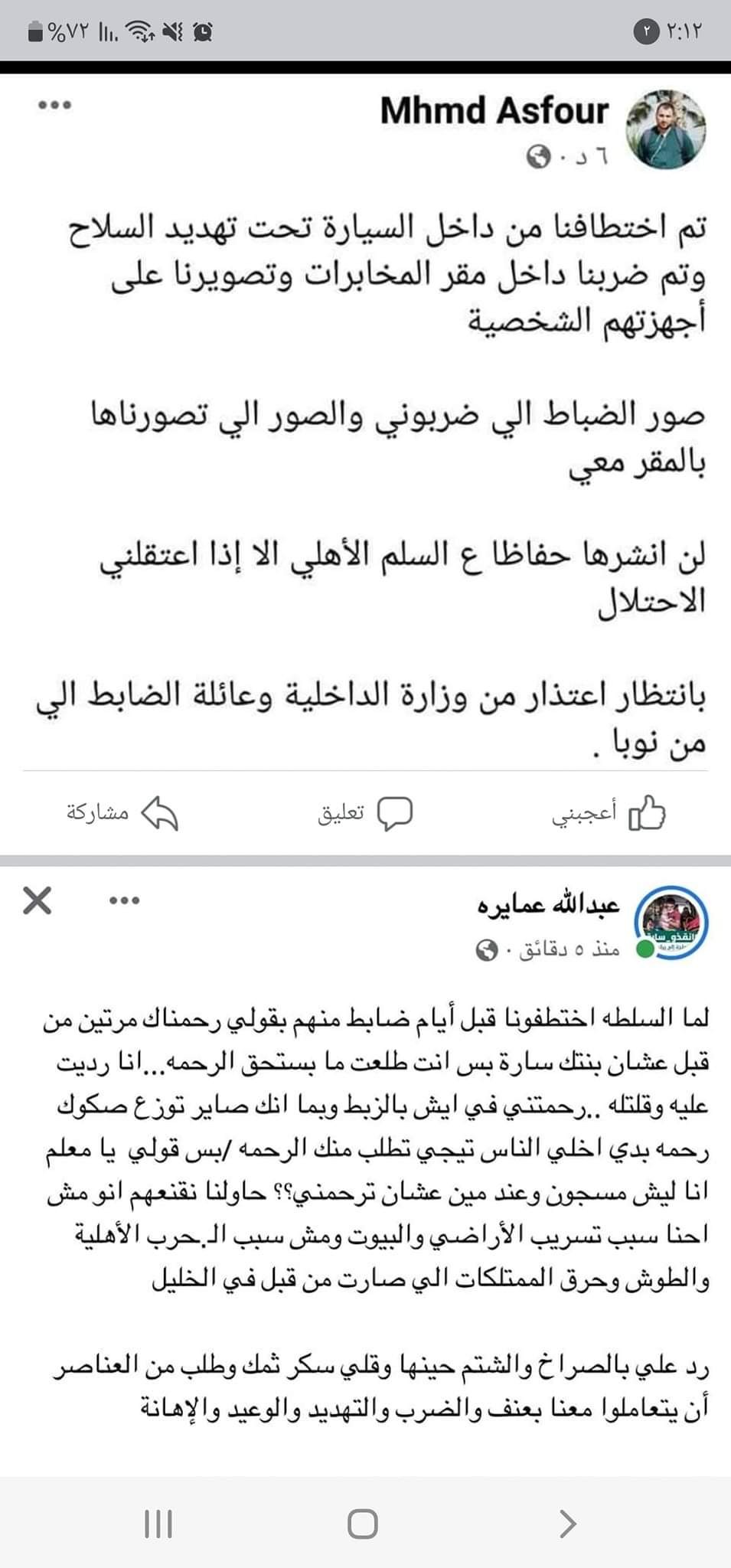Share the post using مشاركة
Viewport: 731px width, 1568px height.
[122, 814]
